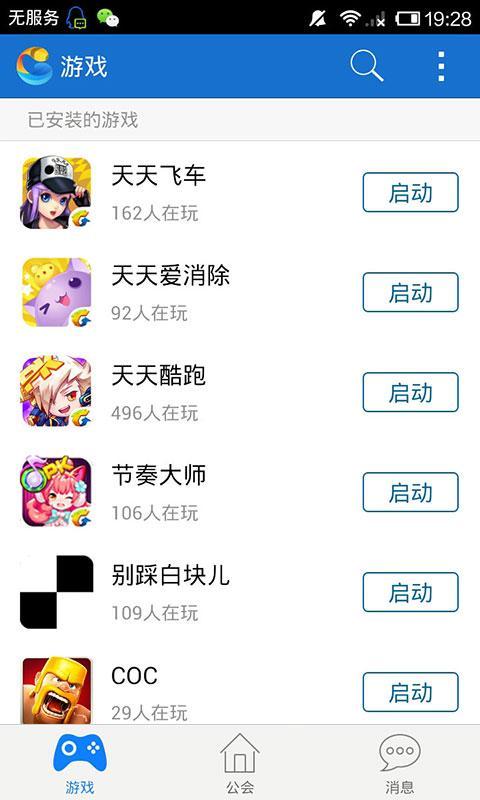Launch 节奏大师 with its 启动 button
Screen dimensions: 480x800
pyautogui.click(x=411, y=492)
